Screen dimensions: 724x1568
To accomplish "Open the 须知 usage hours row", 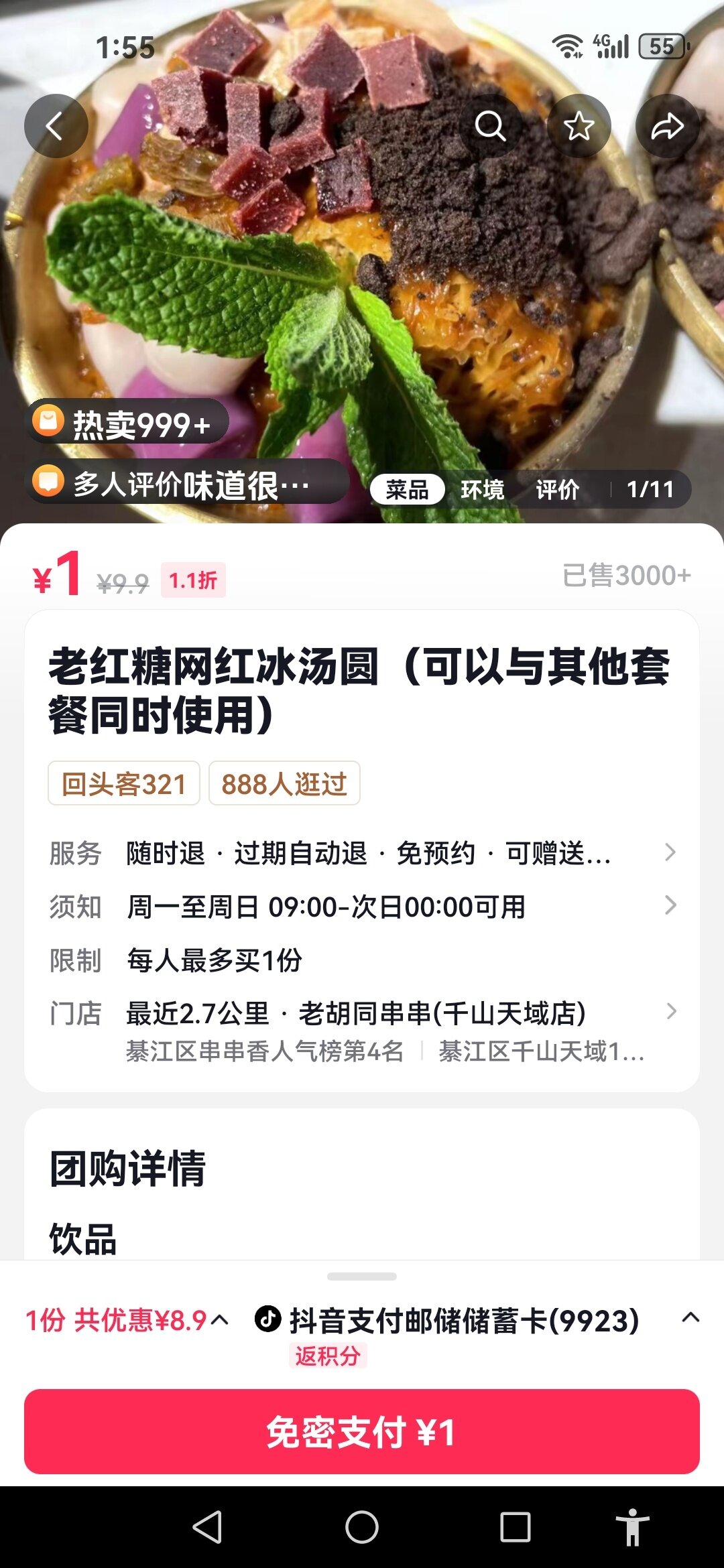I will click(x=362, y=907).
